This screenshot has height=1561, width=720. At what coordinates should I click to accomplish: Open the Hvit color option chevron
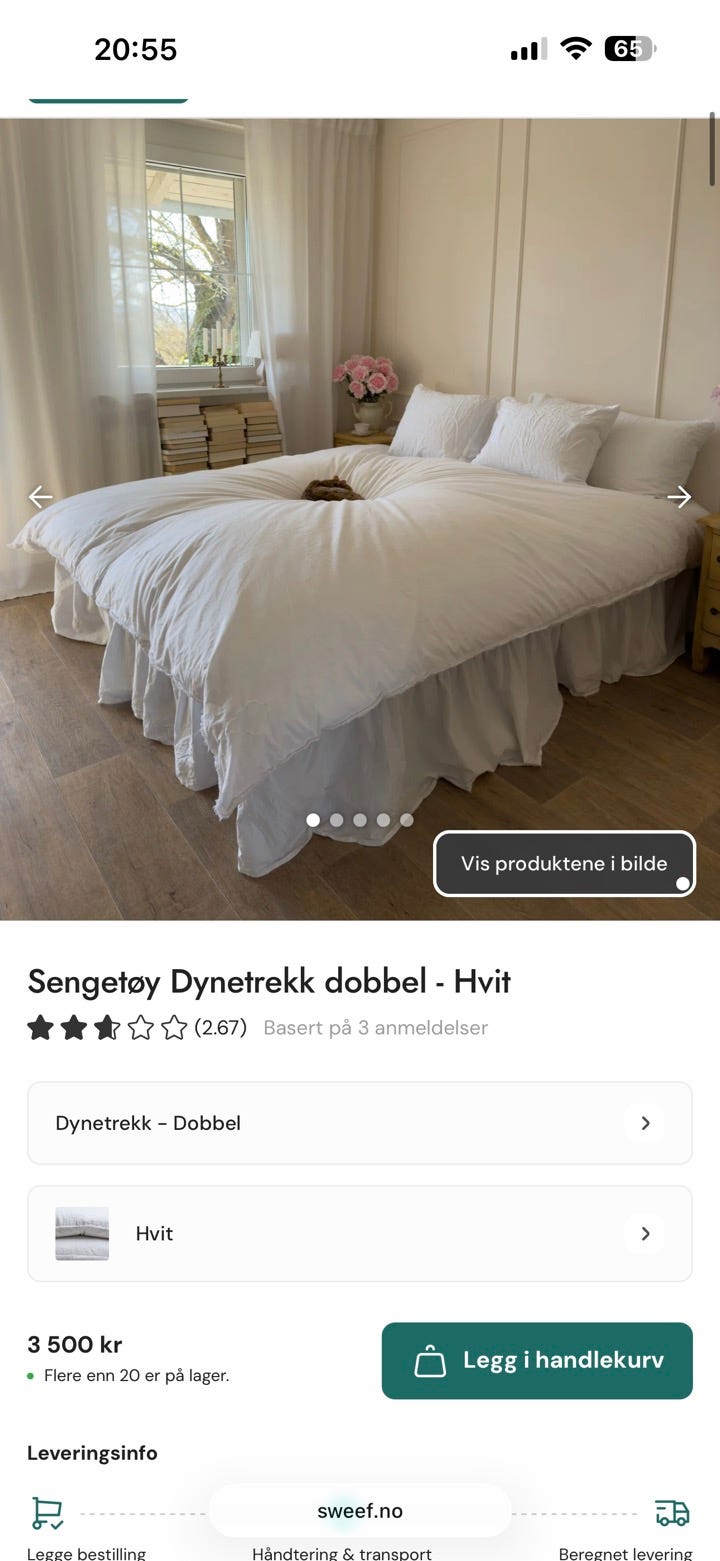click(x=645, y=1233)
